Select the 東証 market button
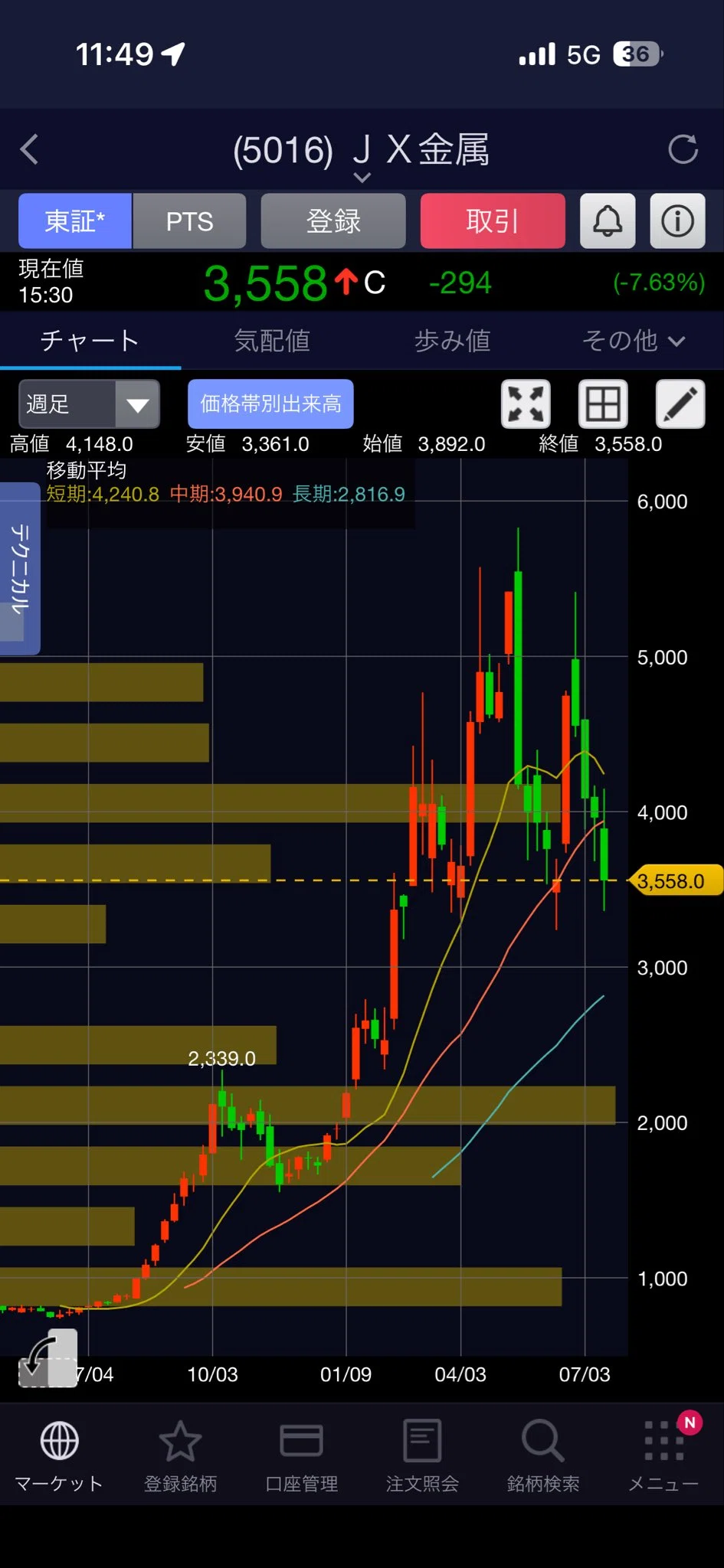The image size is (724, 1568). [x=75, y=221]
